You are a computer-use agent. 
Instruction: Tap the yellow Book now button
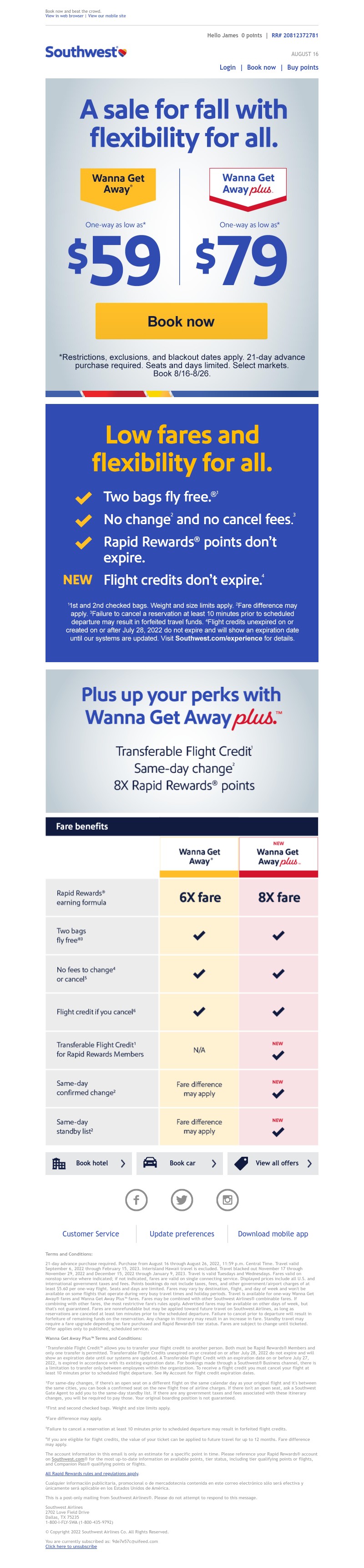click(x=181, y=322)
